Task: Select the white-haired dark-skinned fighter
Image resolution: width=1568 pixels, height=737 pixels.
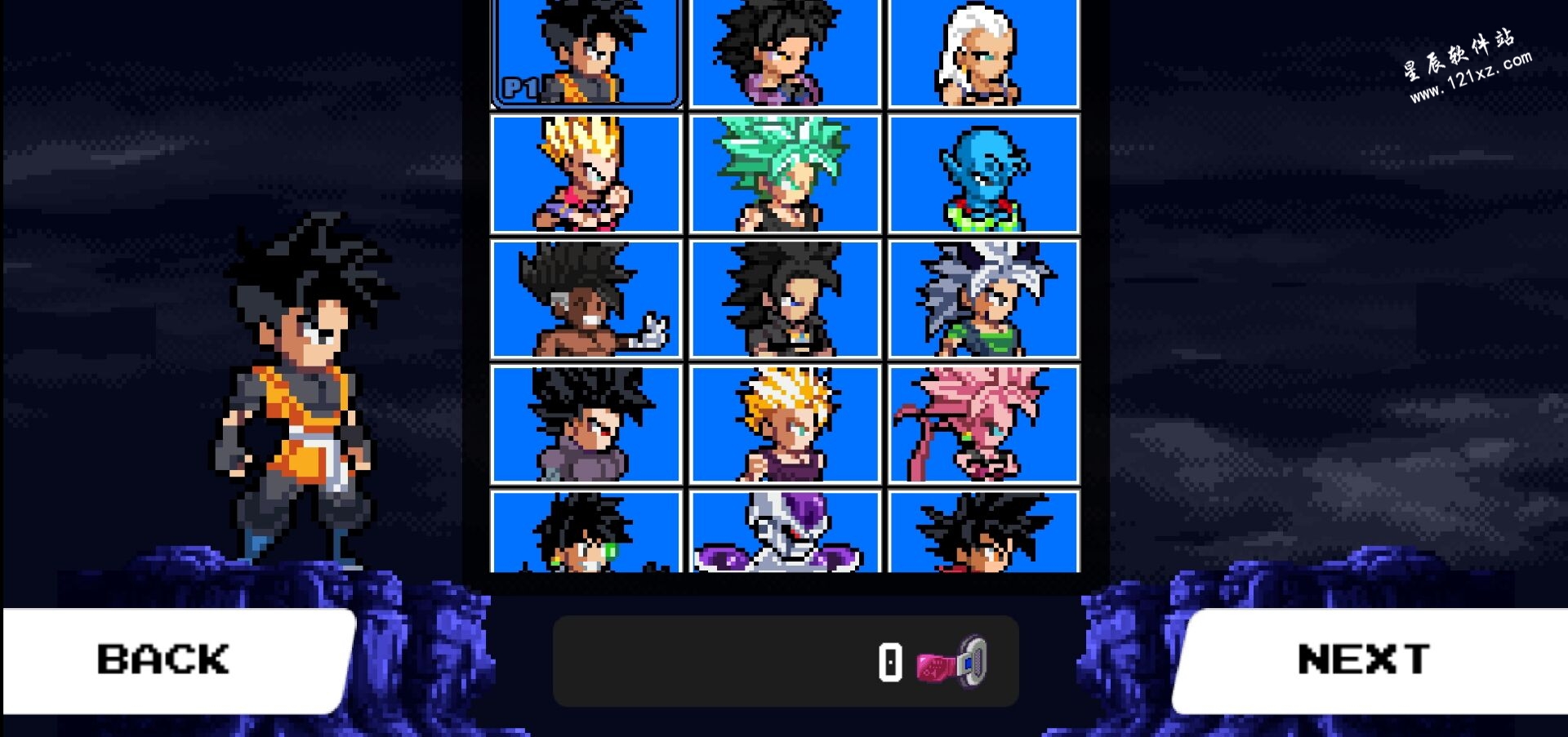Action: (x=983, y=53)
